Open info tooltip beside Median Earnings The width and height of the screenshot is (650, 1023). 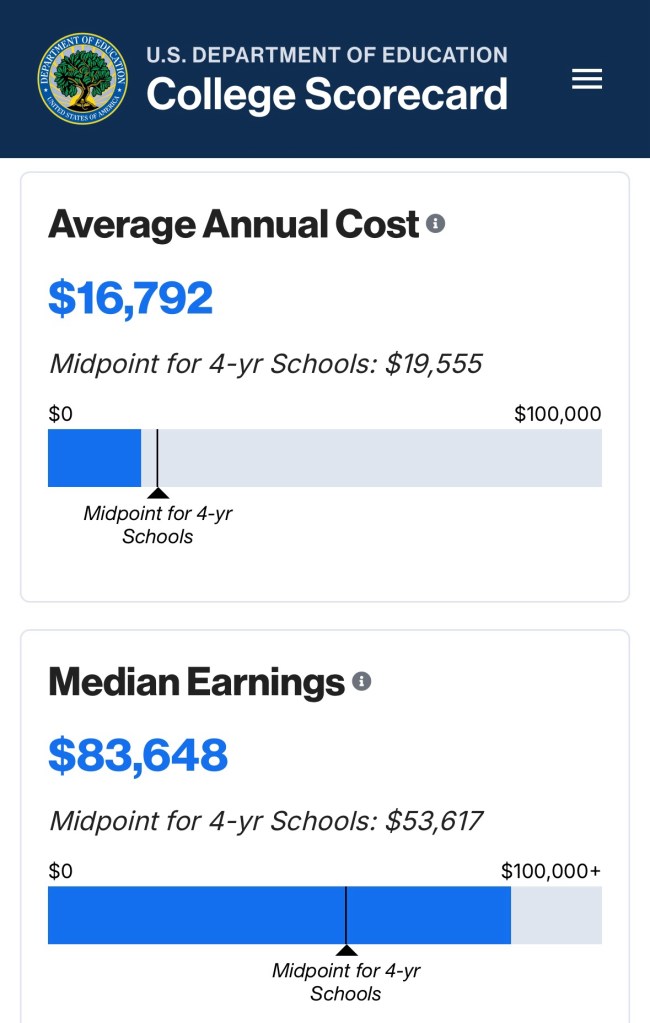(x=362, y=682)
